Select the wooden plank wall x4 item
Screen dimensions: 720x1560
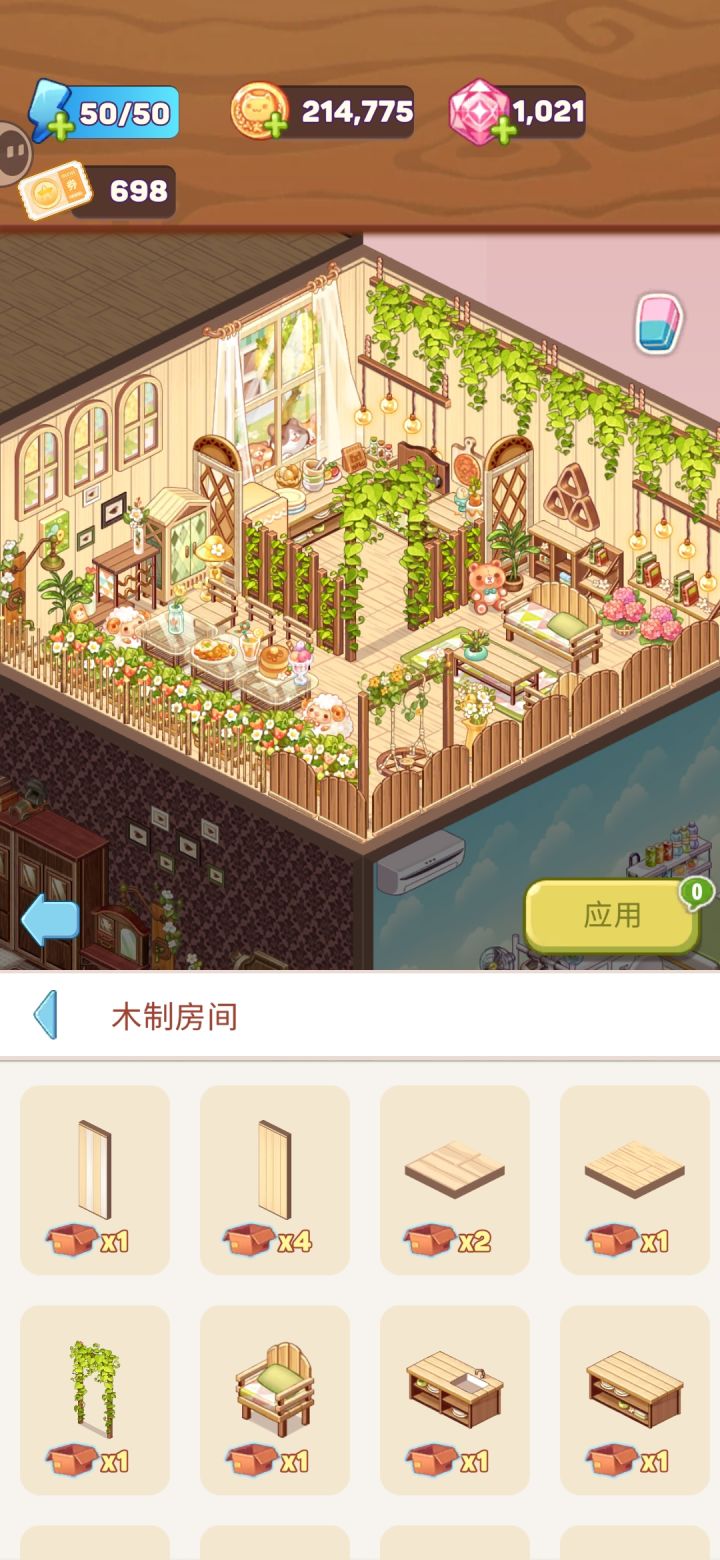[275, 1178]
